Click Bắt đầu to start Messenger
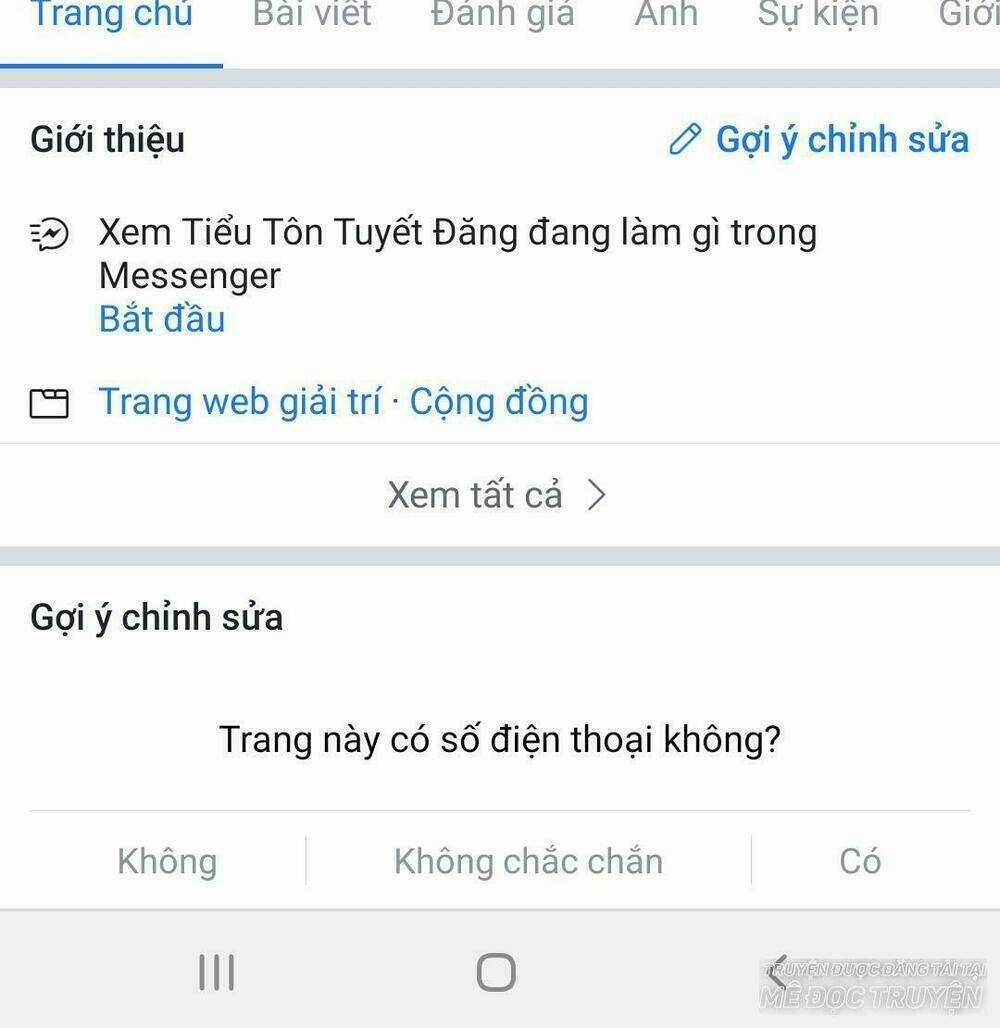The image size is (1000, 1028). click(161, 319)
